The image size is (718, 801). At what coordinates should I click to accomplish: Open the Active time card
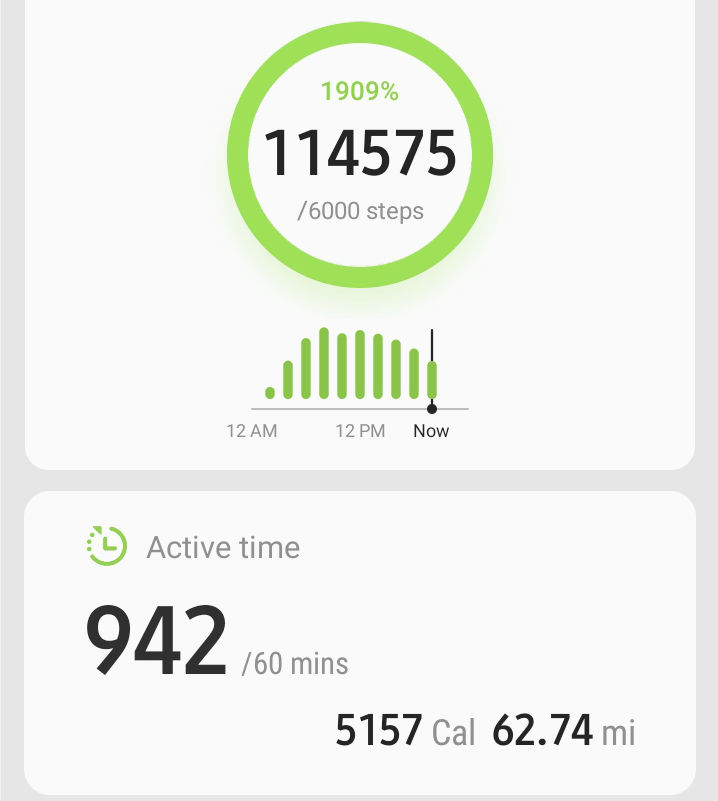(x=359, y=640)
